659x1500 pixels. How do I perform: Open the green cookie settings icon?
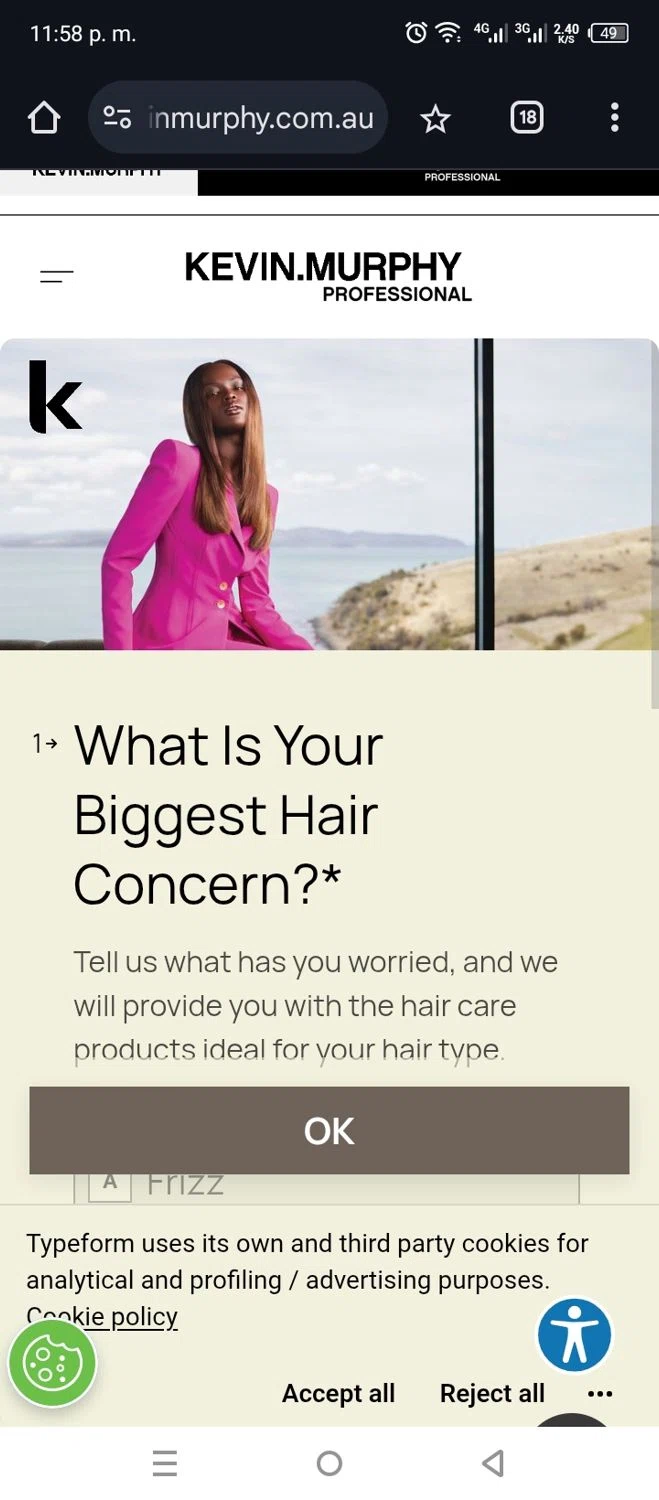tap(52, 1362)
